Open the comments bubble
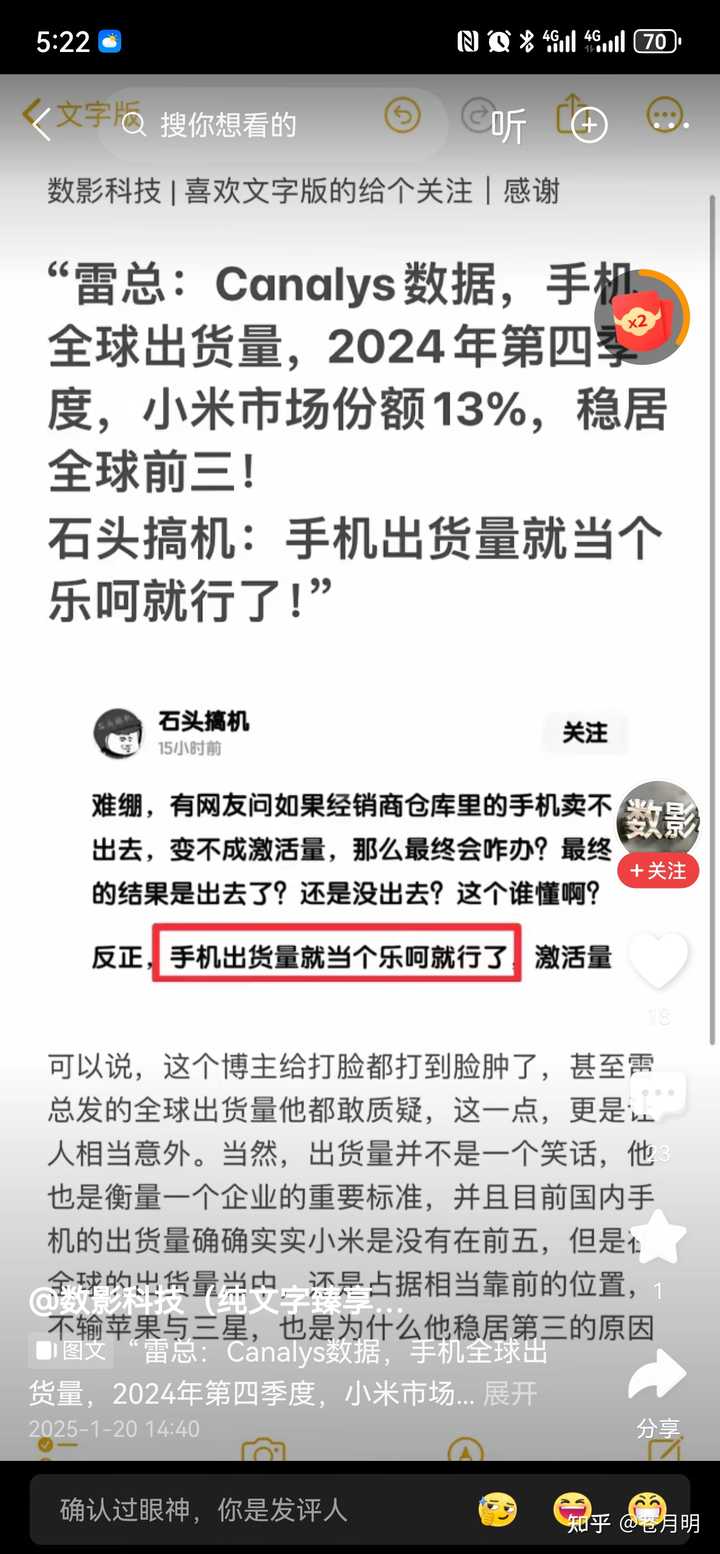 (657, 1096)
